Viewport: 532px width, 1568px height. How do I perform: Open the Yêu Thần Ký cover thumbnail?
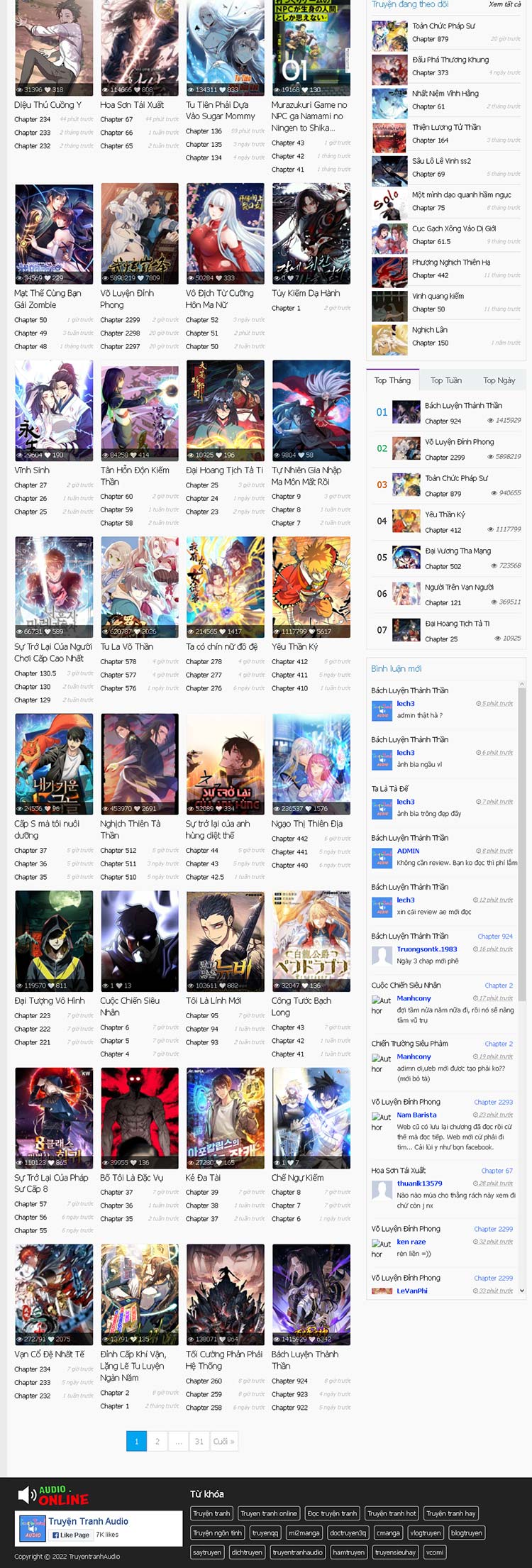pyautogui.click(x=311, y=587)
